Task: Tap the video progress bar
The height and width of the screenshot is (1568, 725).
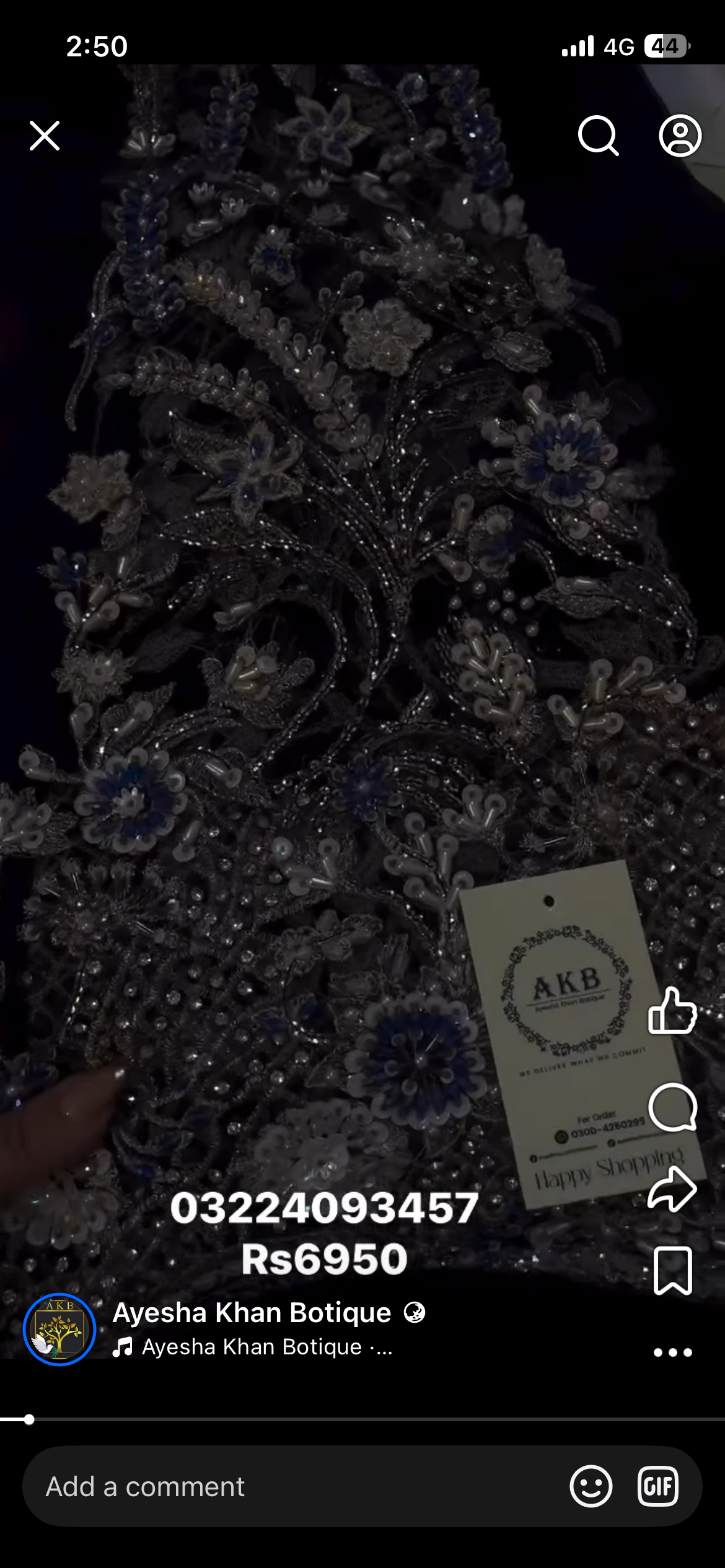Action: 362,1419
